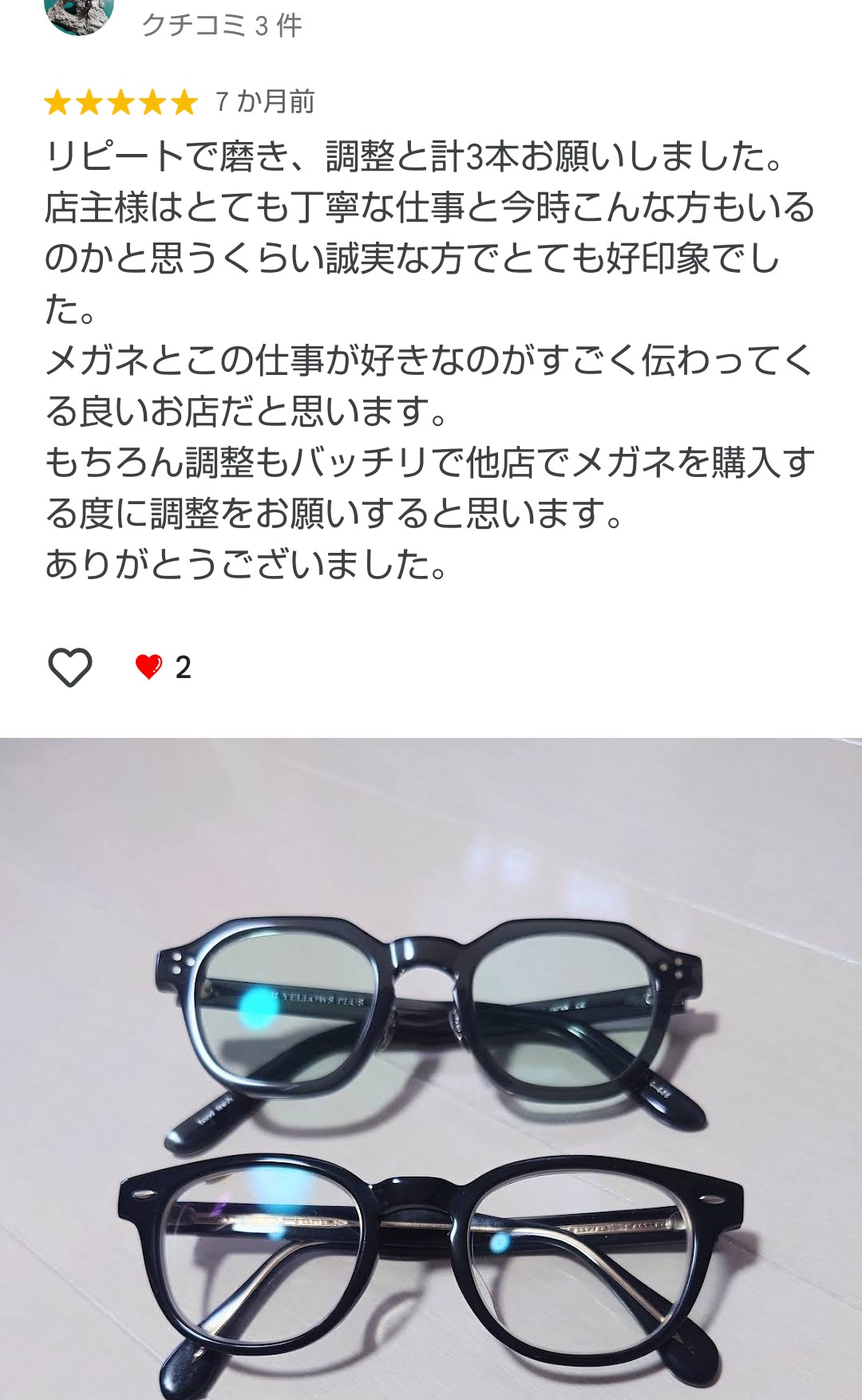Image resolution: width=862 pixels, height=1400 pixels.
Task: Like this review with the heart outline
Action: [70, 667]
